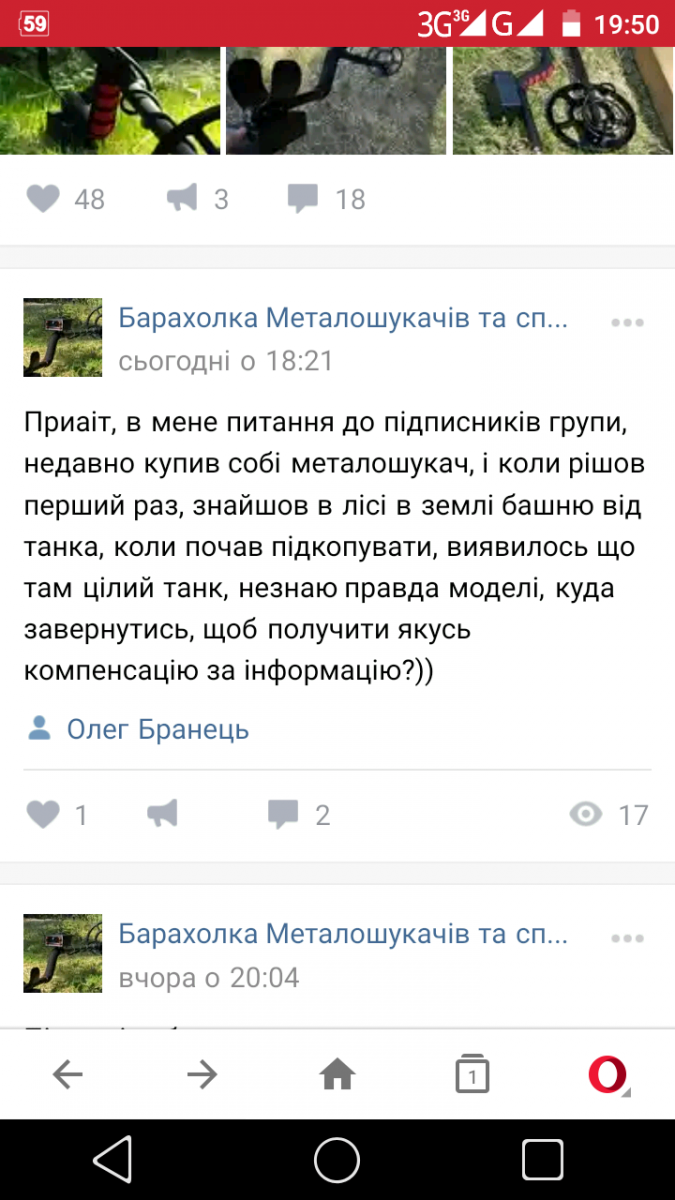Open the Android recent apps button
This screenshot has height=1200, width=675.
coord(542,1160)
